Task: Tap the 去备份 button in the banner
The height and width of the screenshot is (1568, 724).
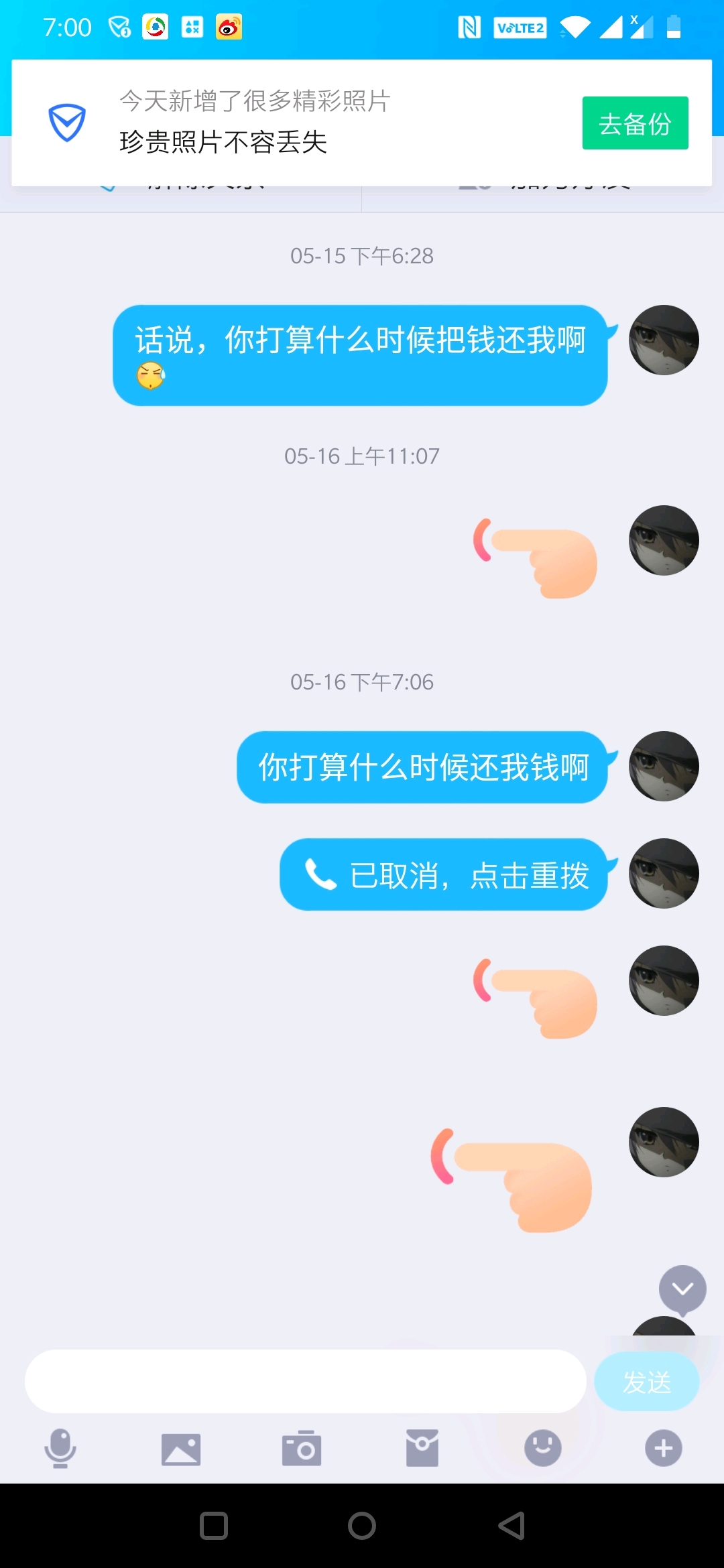Action: (635, 123)
